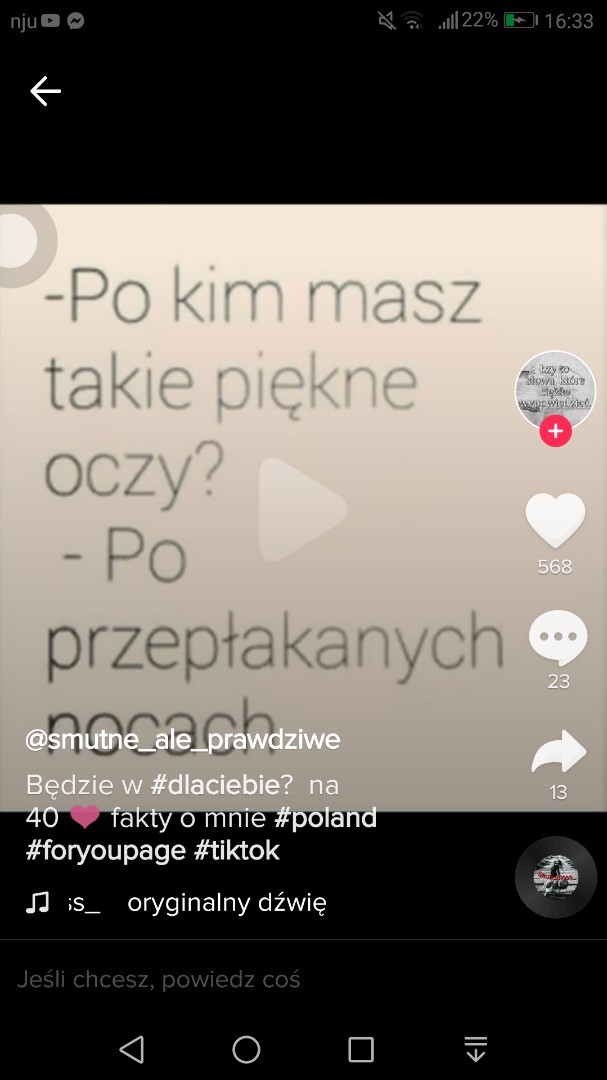The height and width of the screenshot is (1080, 607).
Task: Open the #foryoupage hashtag
Action: [x=106, y=851]
